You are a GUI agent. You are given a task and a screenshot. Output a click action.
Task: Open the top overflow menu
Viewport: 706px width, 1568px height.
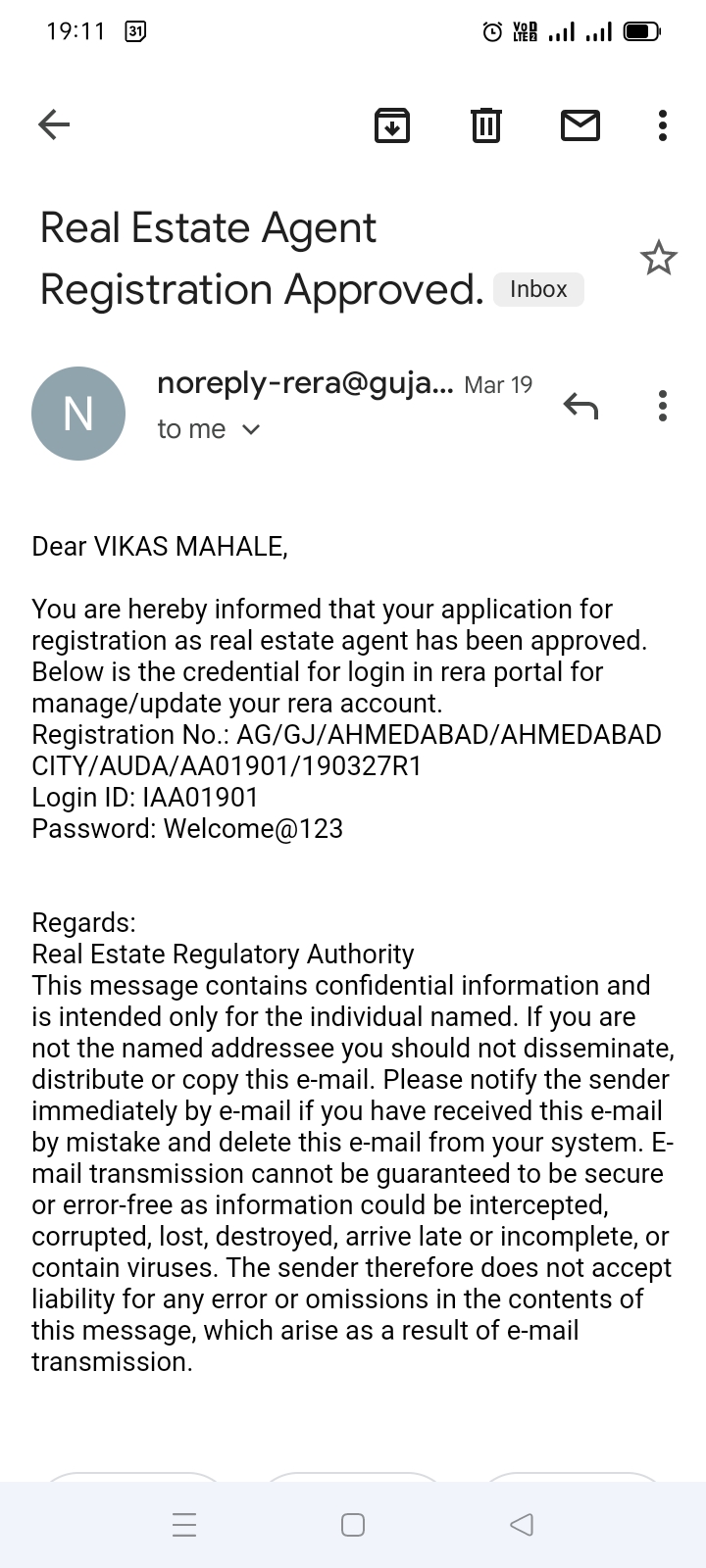pos(663,125)
